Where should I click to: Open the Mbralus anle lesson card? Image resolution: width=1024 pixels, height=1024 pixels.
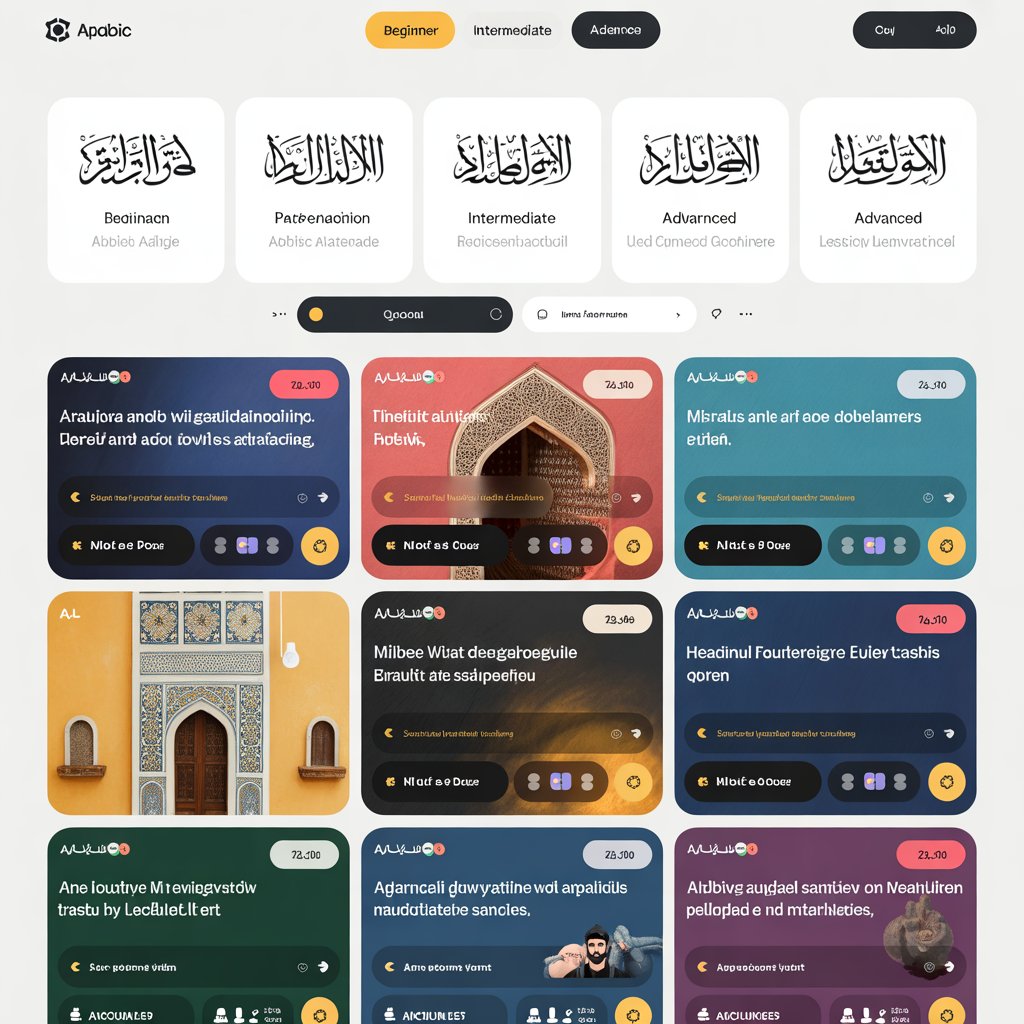point(824,428)
